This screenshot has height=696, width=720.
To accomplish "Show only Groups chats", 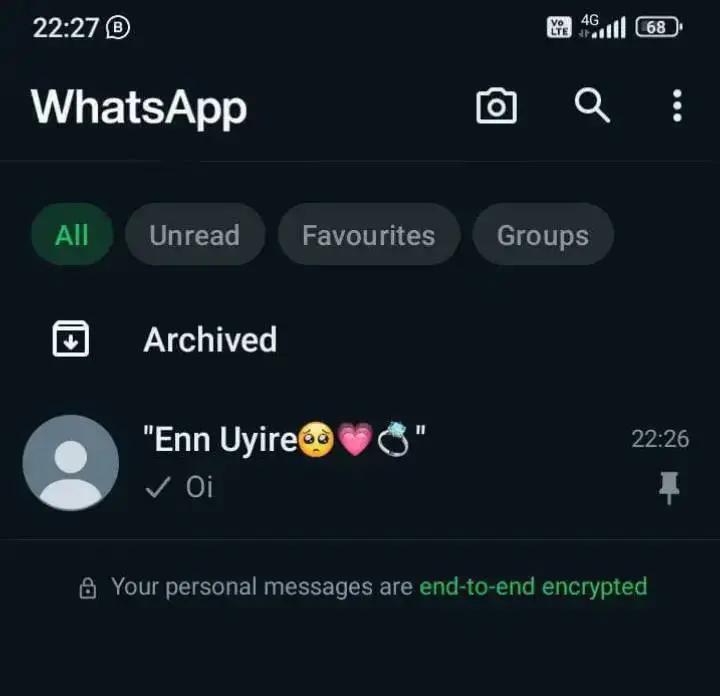I will click(543, 235).
